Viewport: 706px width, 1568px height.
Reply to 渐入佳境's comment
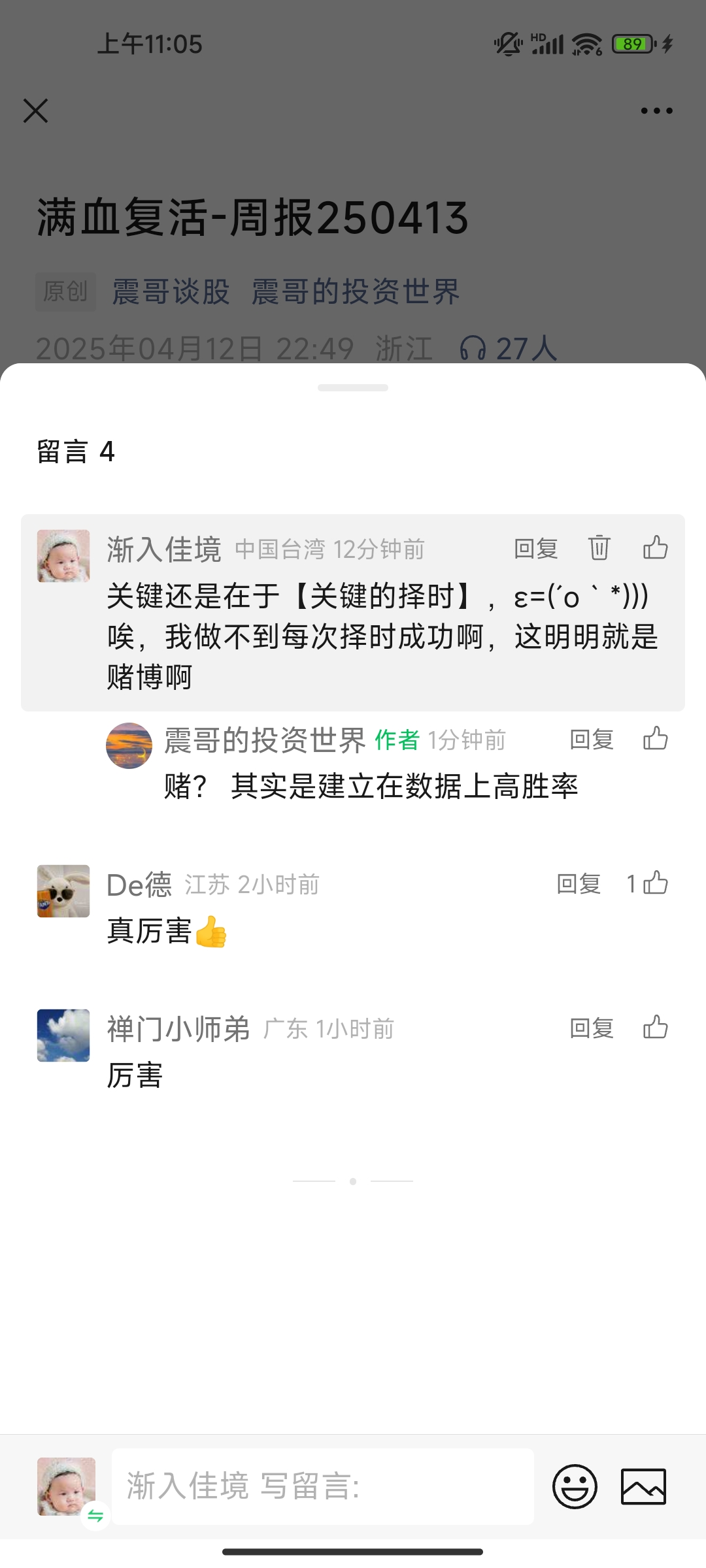pyautogui.click(x=535, y=549)
